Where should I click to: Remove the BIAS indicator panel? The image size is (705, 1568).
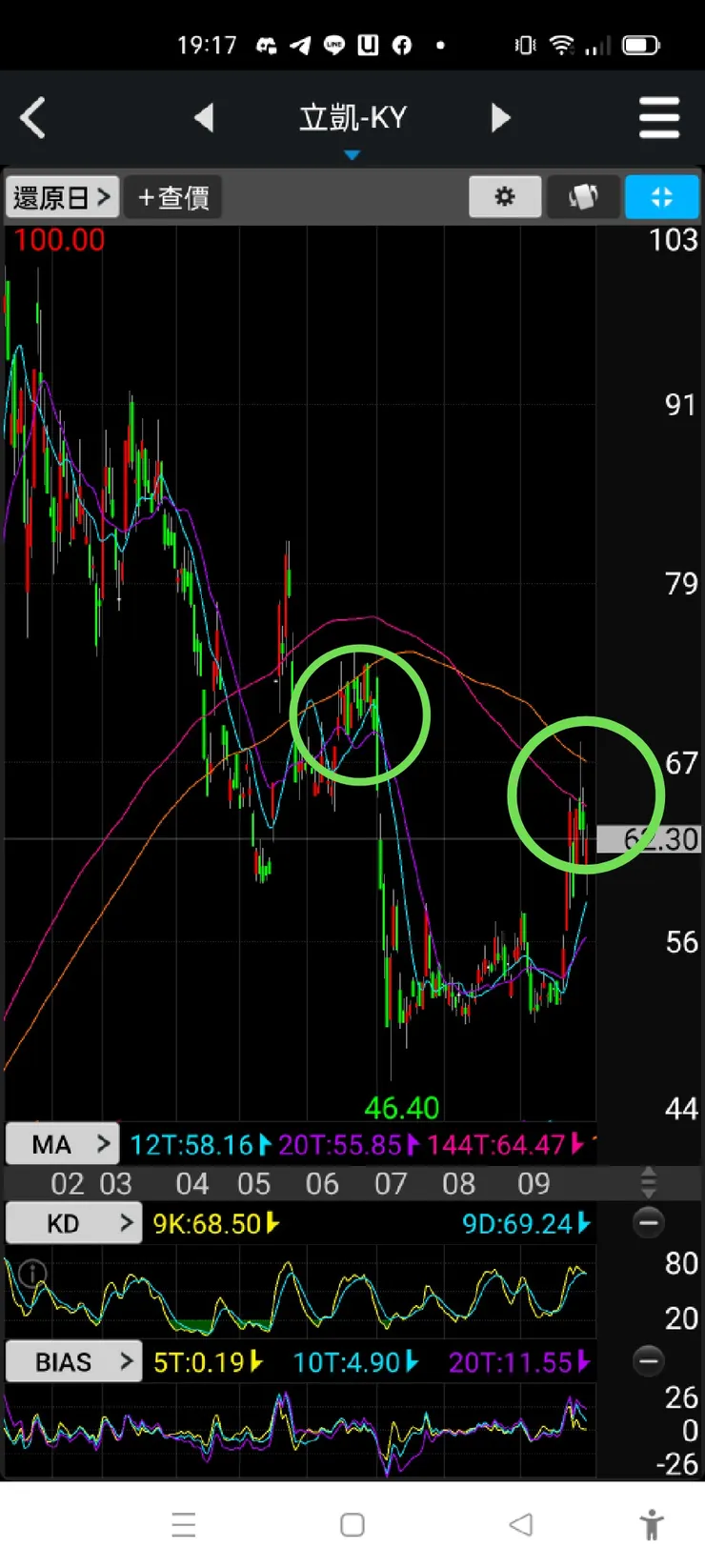pyautogui.click(x=649, y=1360)
